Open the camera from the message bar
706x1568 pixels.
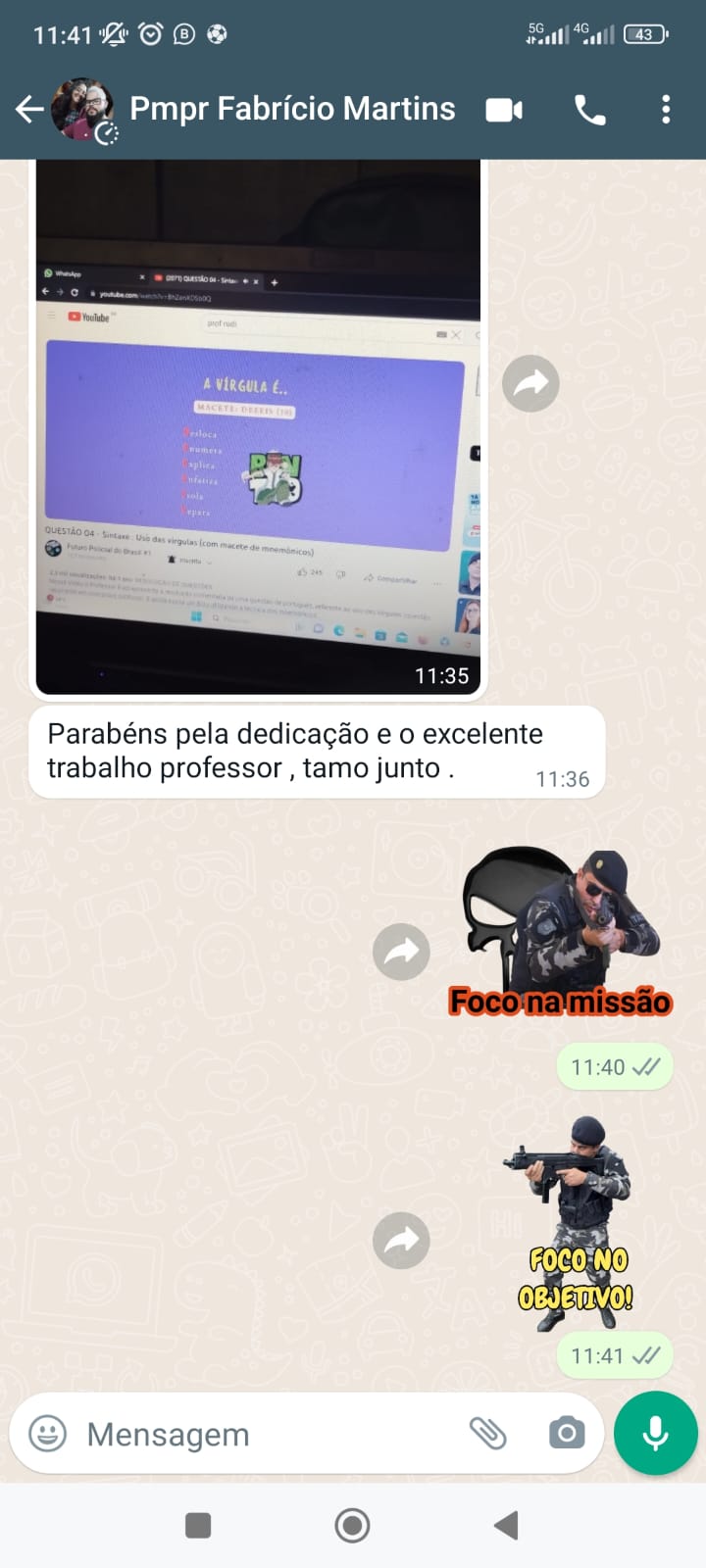(566, 1434)
